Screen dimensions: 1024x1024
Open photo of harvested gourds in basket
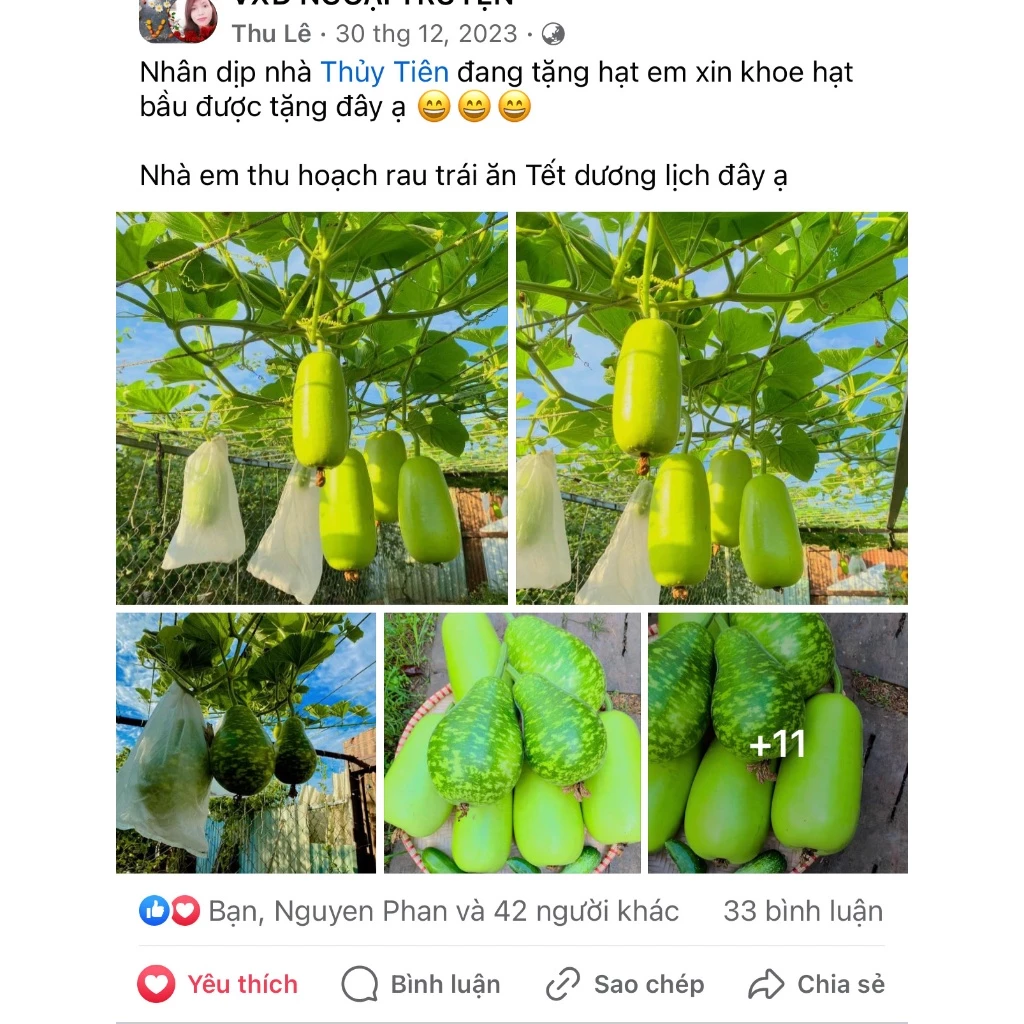click(x=512, y=743)
